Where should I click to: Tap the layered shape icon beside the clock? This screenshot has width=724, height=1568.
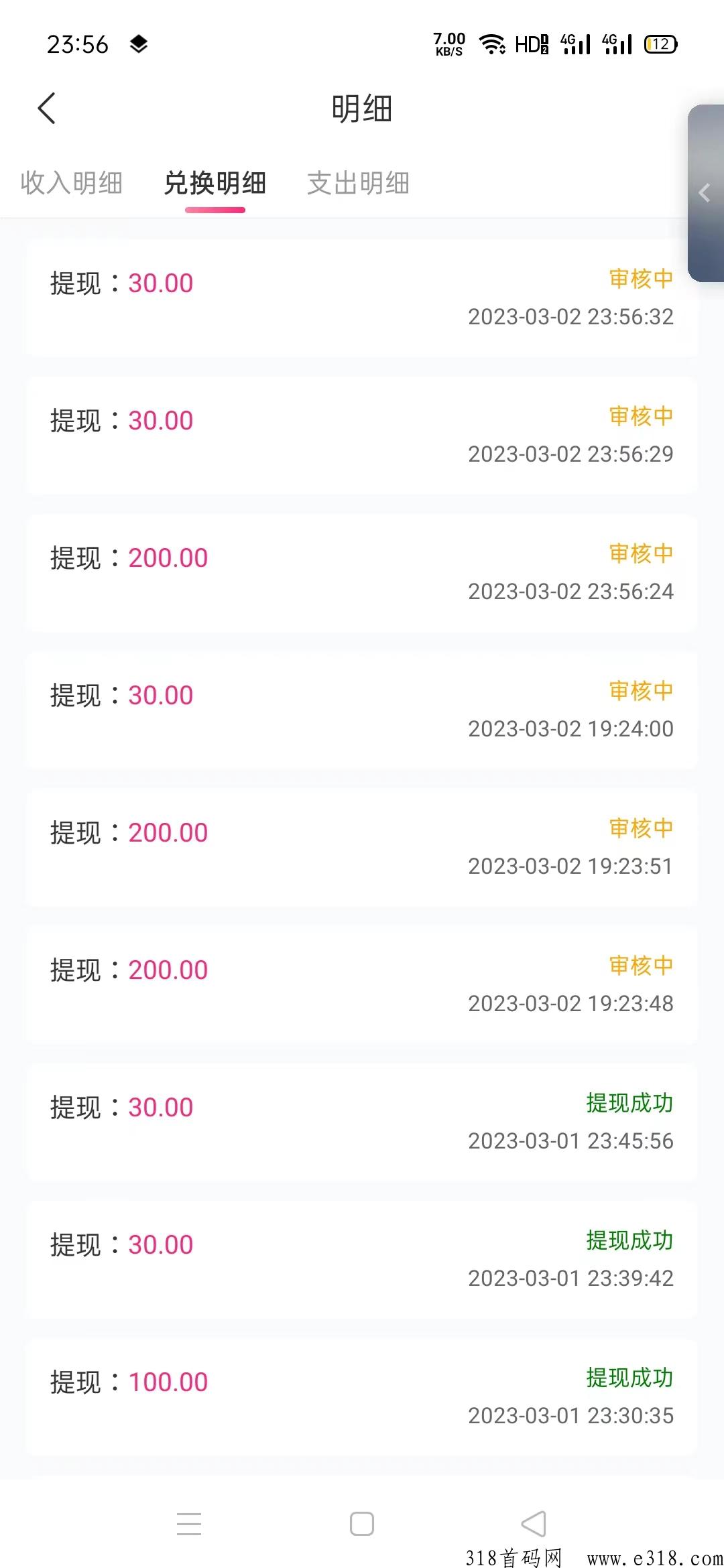click(137, 42)
